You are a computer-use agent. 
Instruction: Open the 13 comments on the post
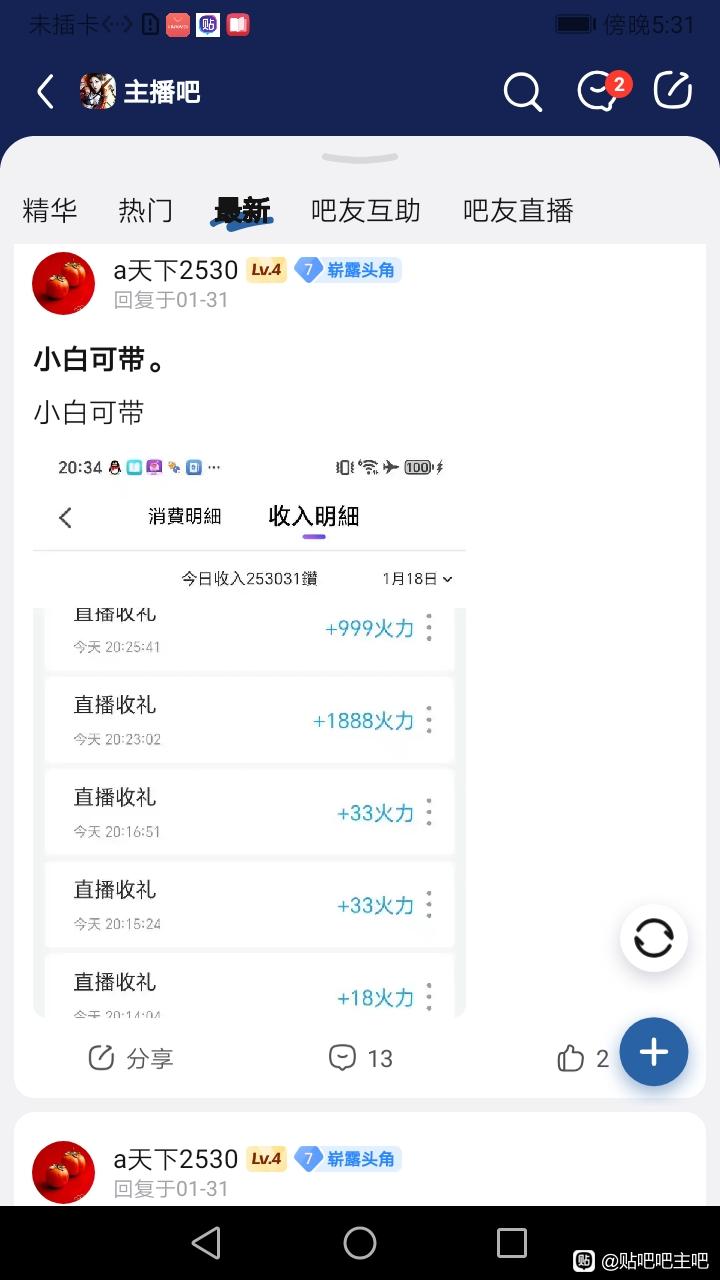point(361,1058)
